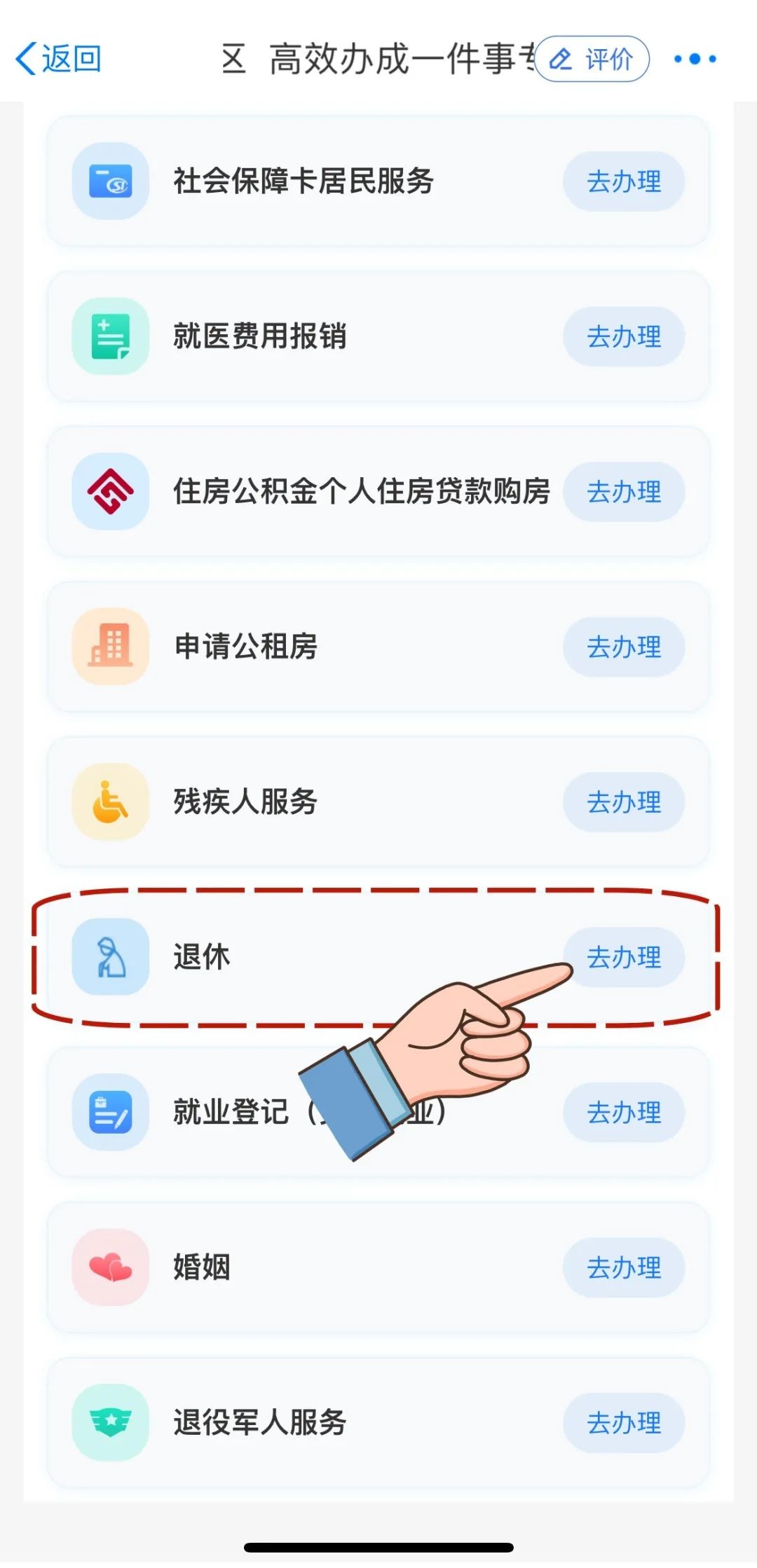
Task: Choose 去办理 on the 就业登记 row
Action: 623,1113
